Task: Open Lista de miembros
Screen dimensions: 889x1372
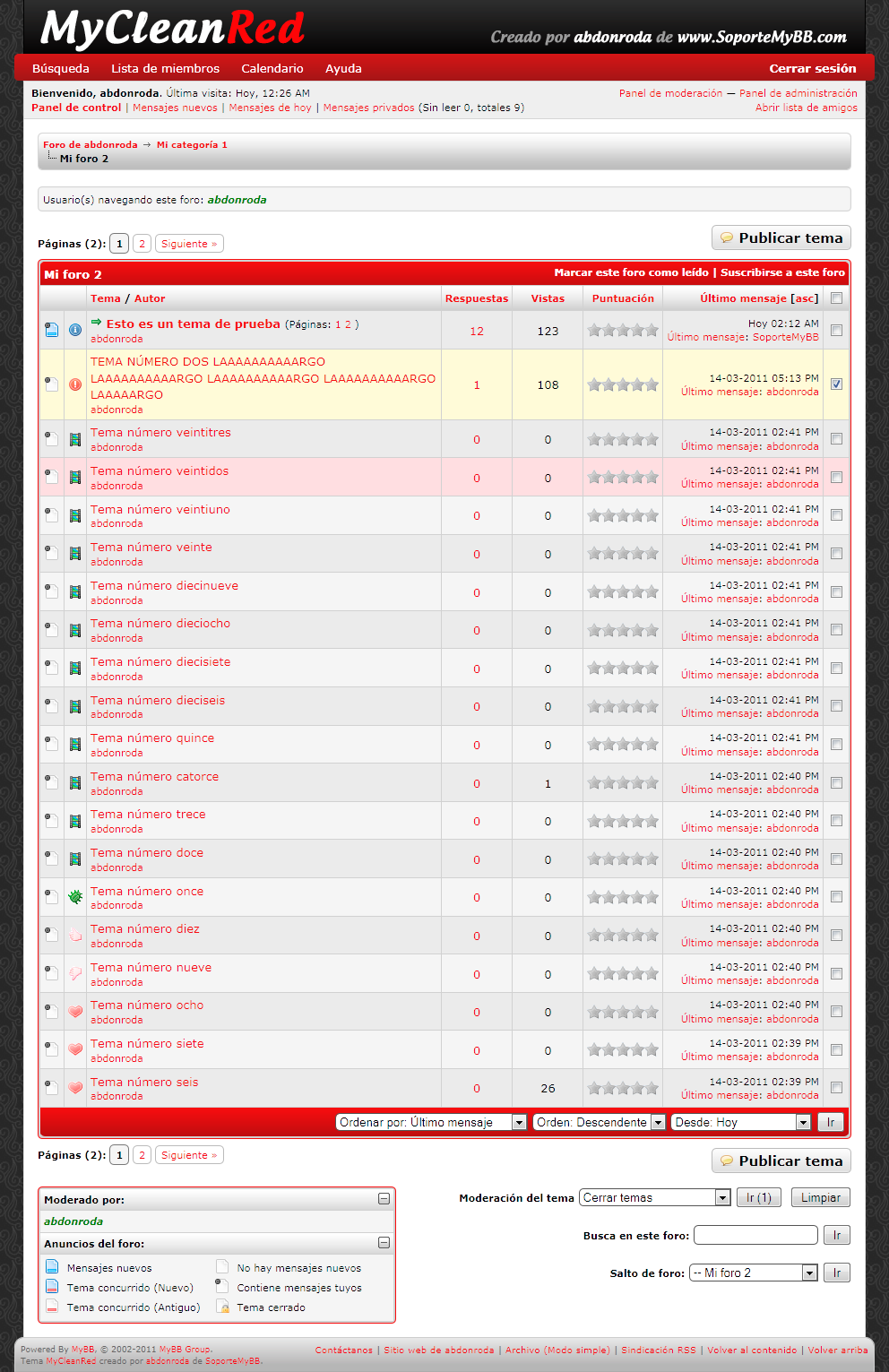Action: 165,68
